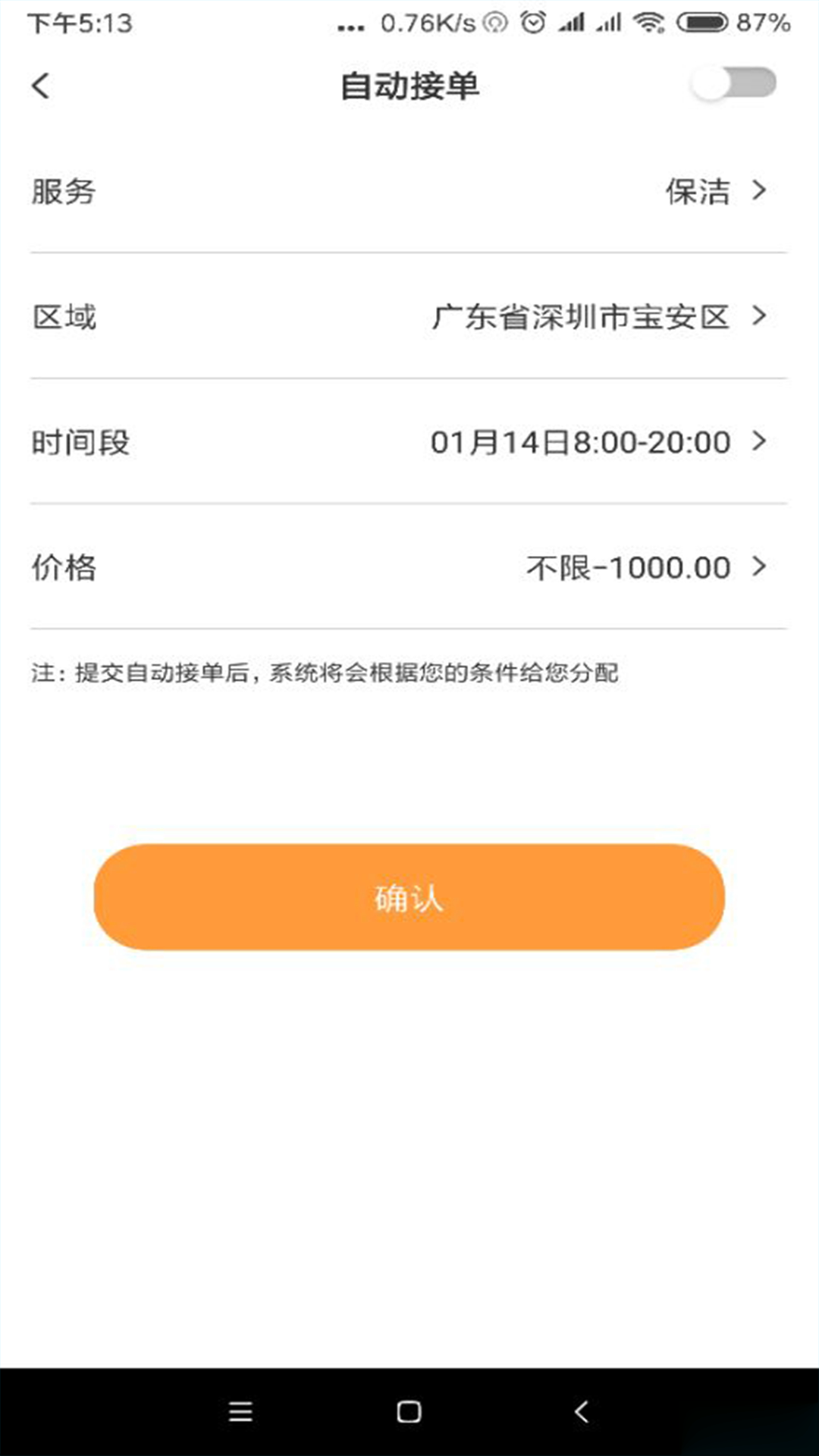The height and width of the screenshot is (1456, 819).
Task: Select the 时间段 time period row
Action: pyautogui.click(x=409, y=442)
